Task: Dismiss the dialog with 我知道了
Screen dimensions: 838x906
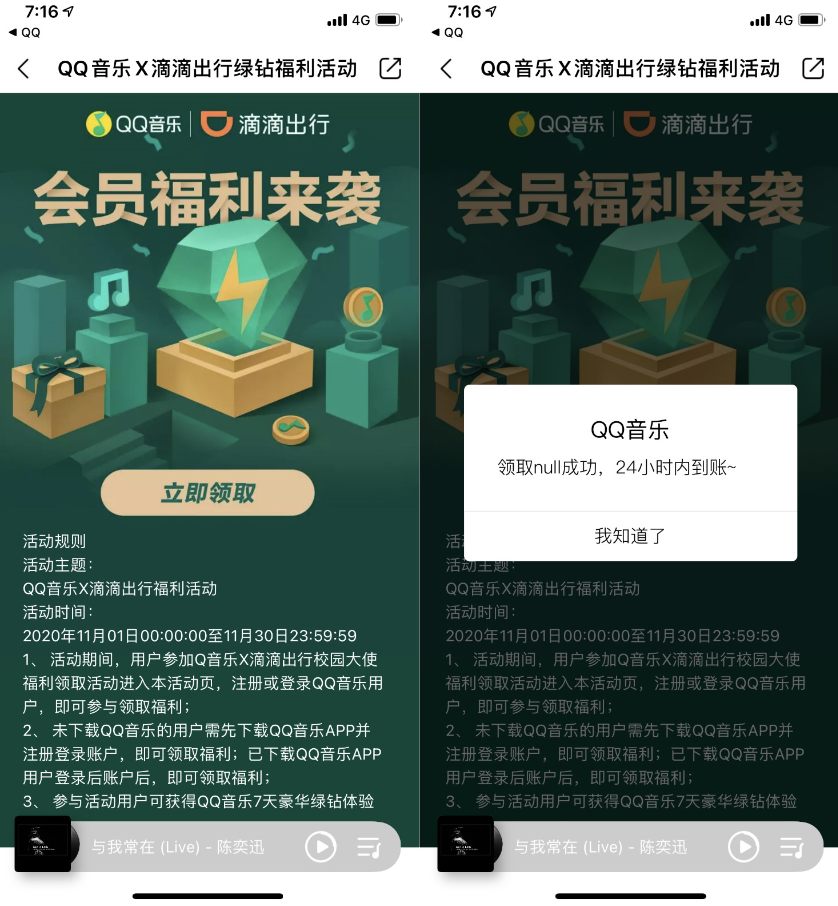Action: (x=630, y=536)
